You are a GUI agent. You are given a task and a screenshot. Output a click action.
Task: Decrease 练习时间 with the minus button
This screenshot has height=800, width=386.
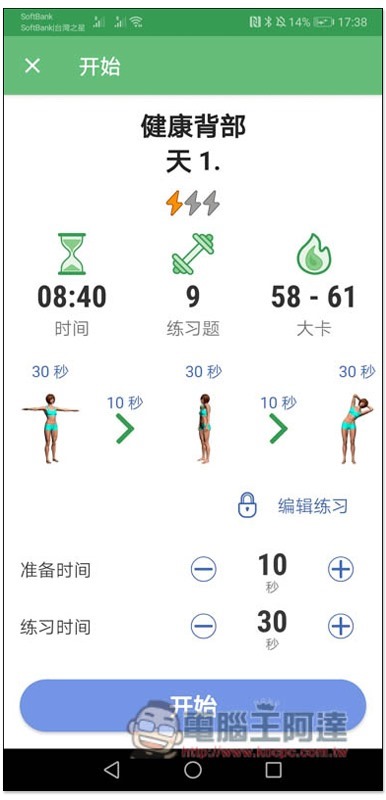point(203,626)
